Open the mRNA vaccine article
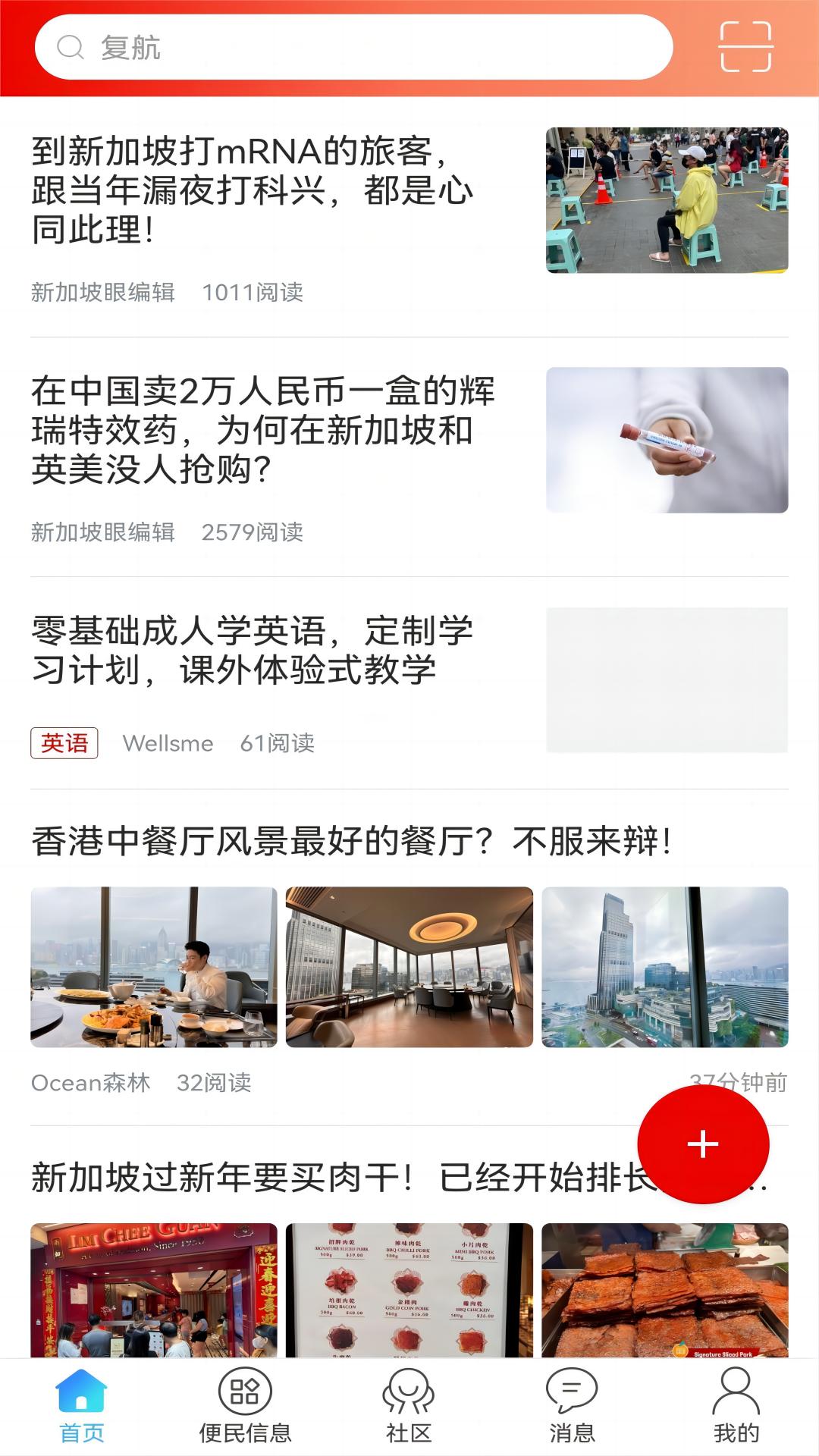Viewport: 819px width, 1456px height. pyautogui.click(x=250, y=190)
